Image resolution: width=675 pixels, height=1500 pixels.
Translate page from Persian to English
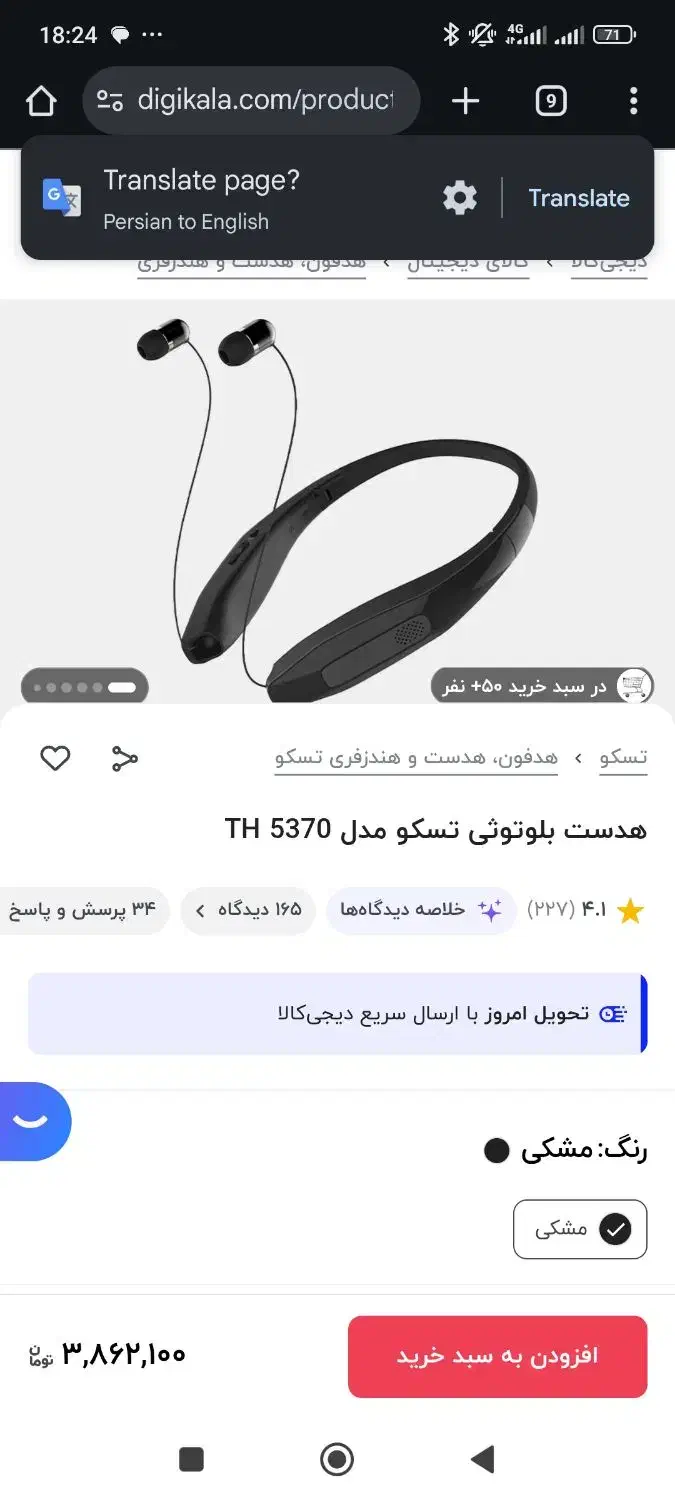click(x=579, y=198)
